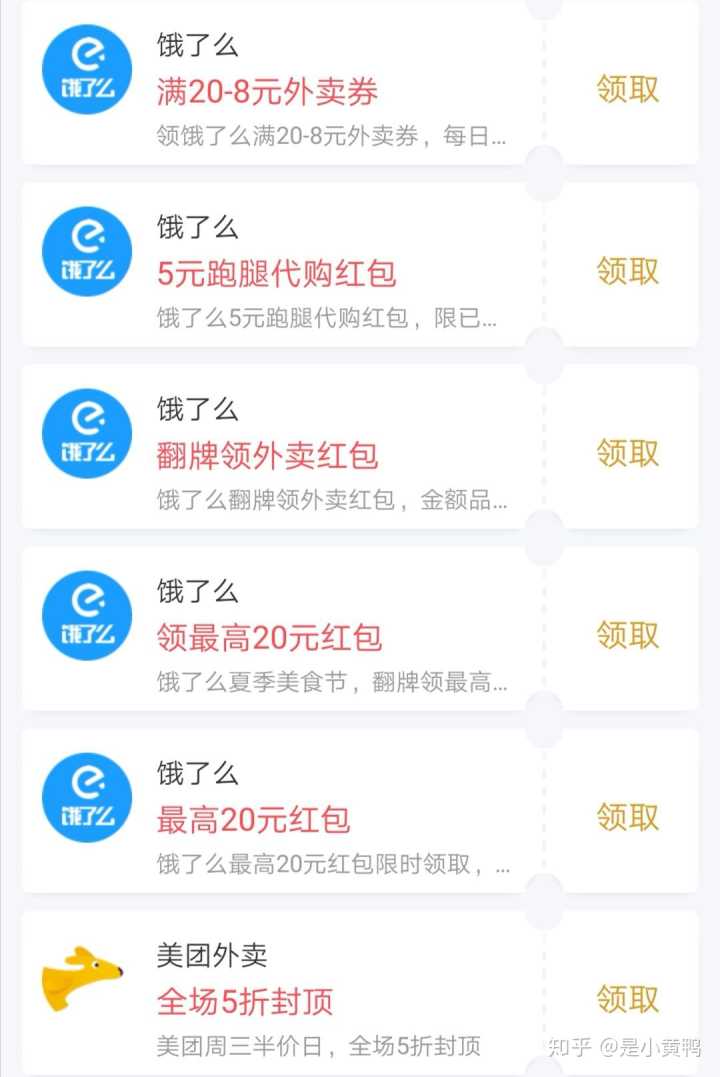Claim the 美团外卖 全场5折封顶 coupon
Screen dimensions: 720x1077
click(627, 999)
